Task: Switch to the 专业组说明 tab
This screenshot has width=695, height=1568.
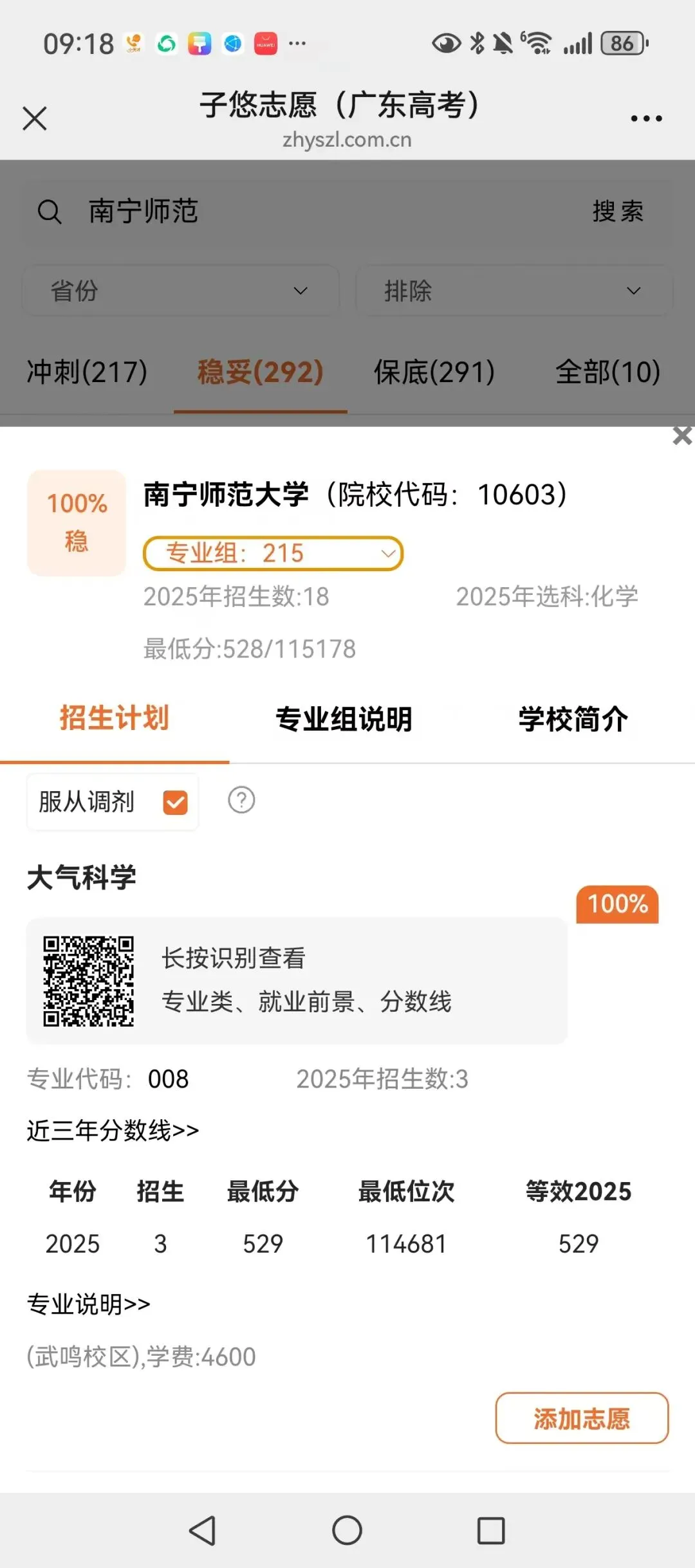Action: (x=344, y=719)
